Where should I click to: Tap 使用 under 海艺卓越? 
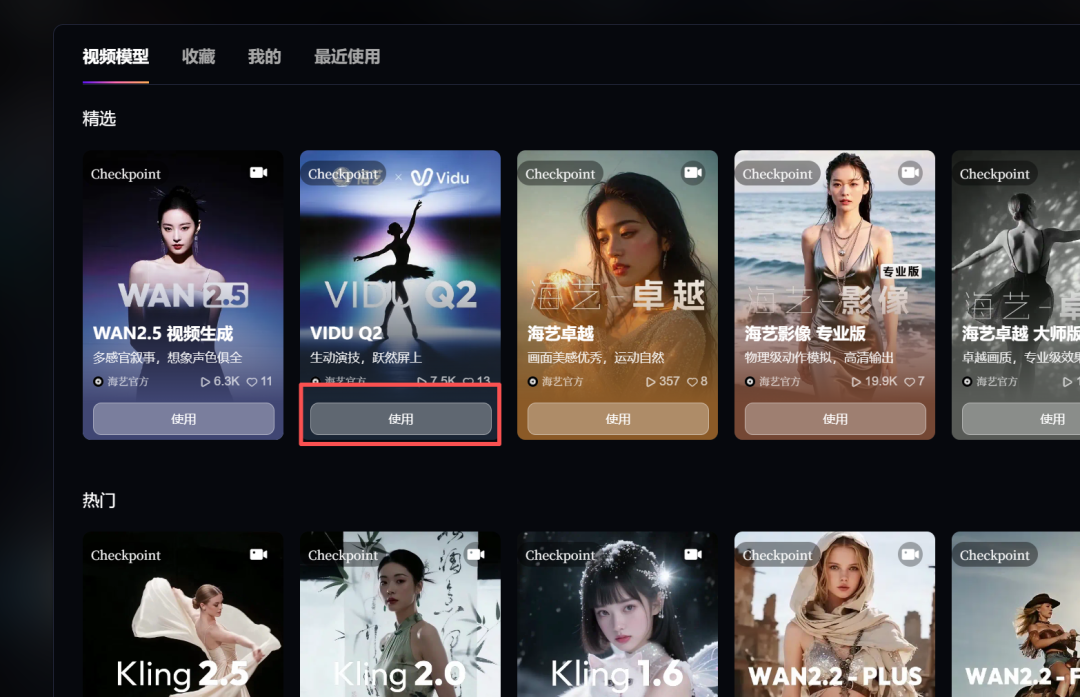[x=617, y=419]
